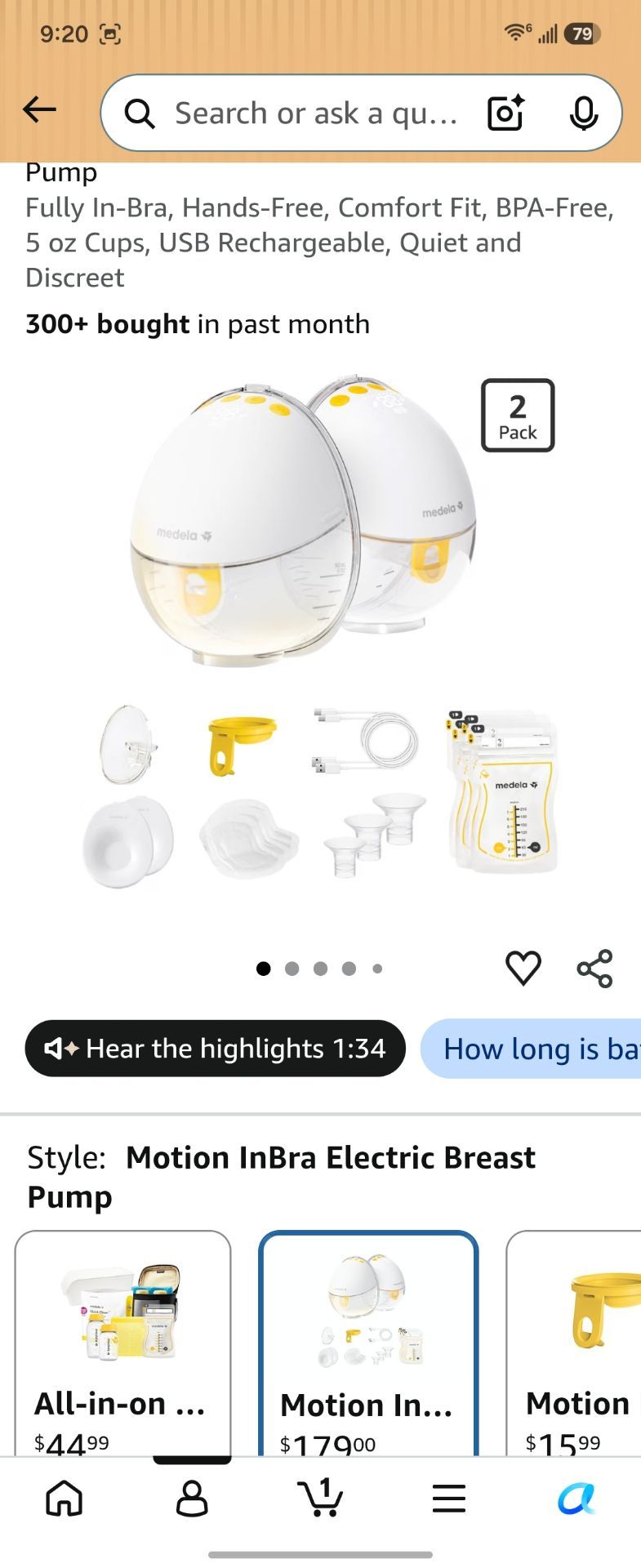Viewport: 641px width, 1568px height.
Task: Open the shopping cart
Action: (x=320, y=1499)
